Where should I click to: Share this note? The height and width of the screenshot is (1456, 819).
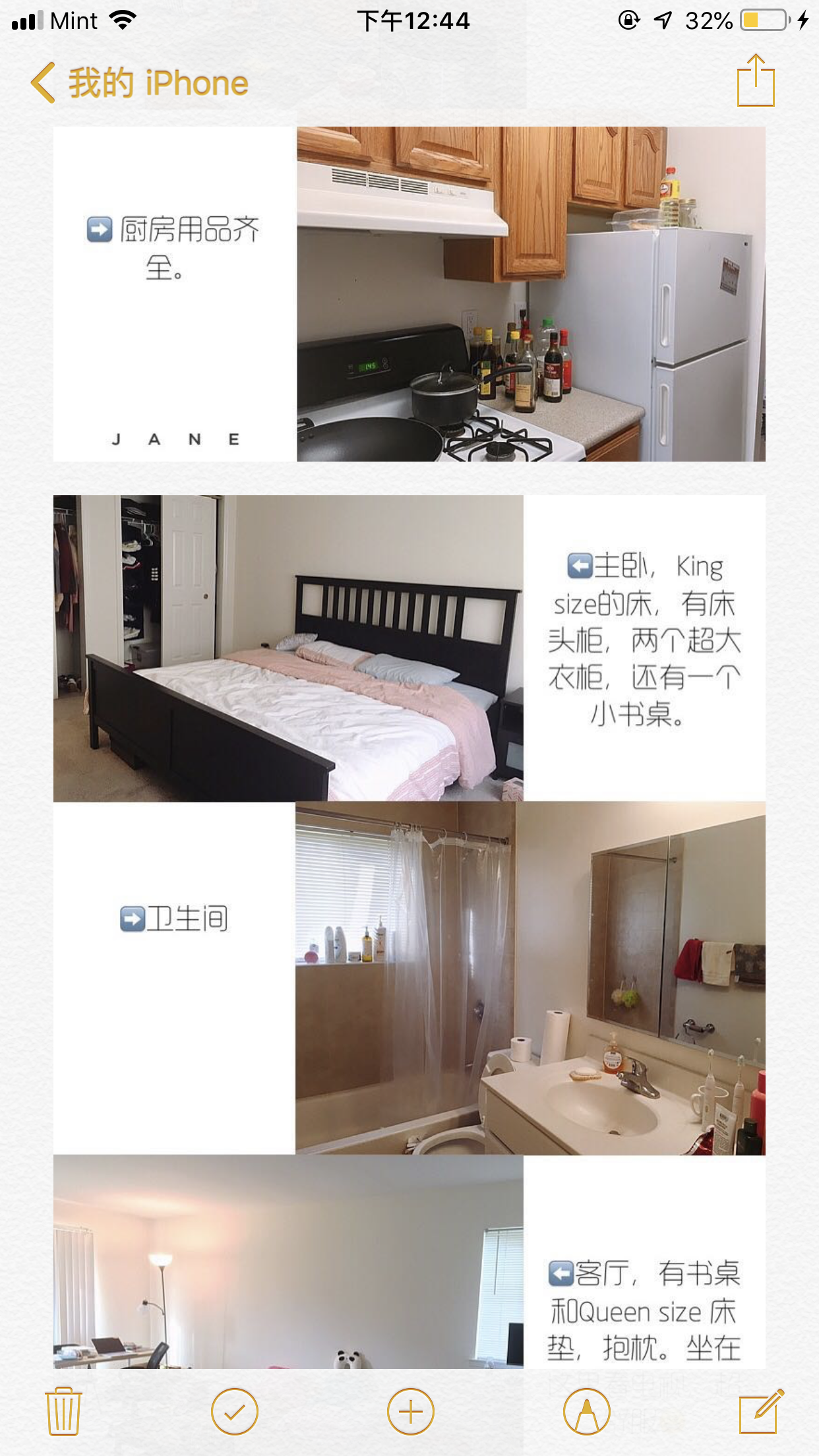pyautogui.click(x=756, y=80)
